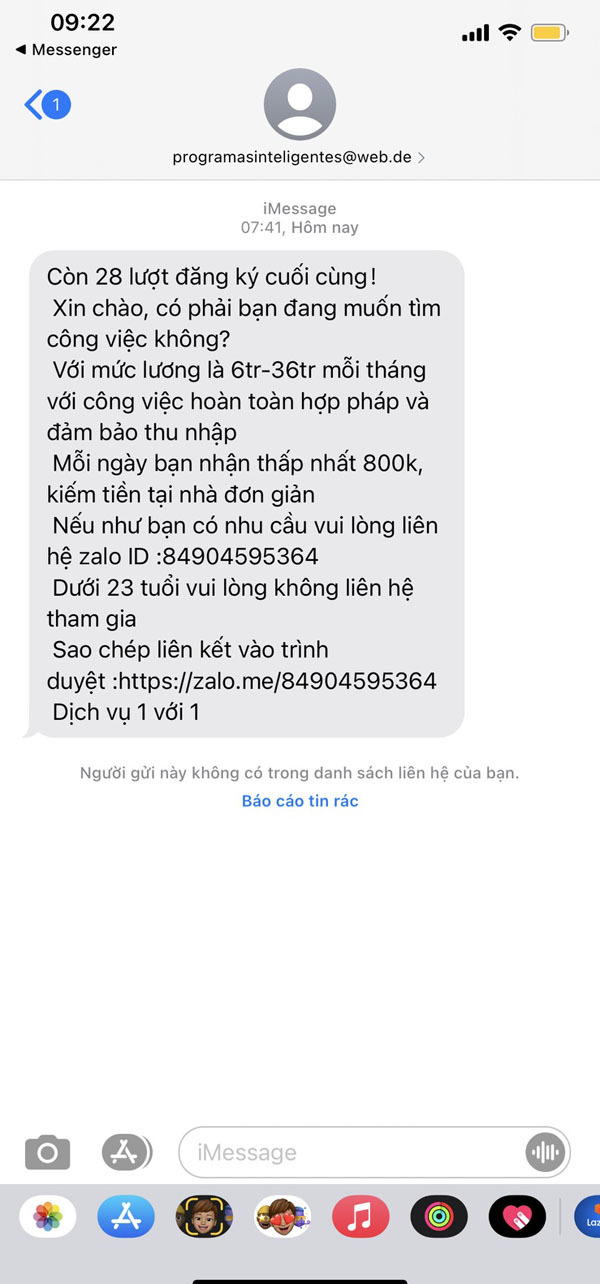The image size is (600, 1284).
Task: Open the Music iMessage app
Action: point(360,1217)
